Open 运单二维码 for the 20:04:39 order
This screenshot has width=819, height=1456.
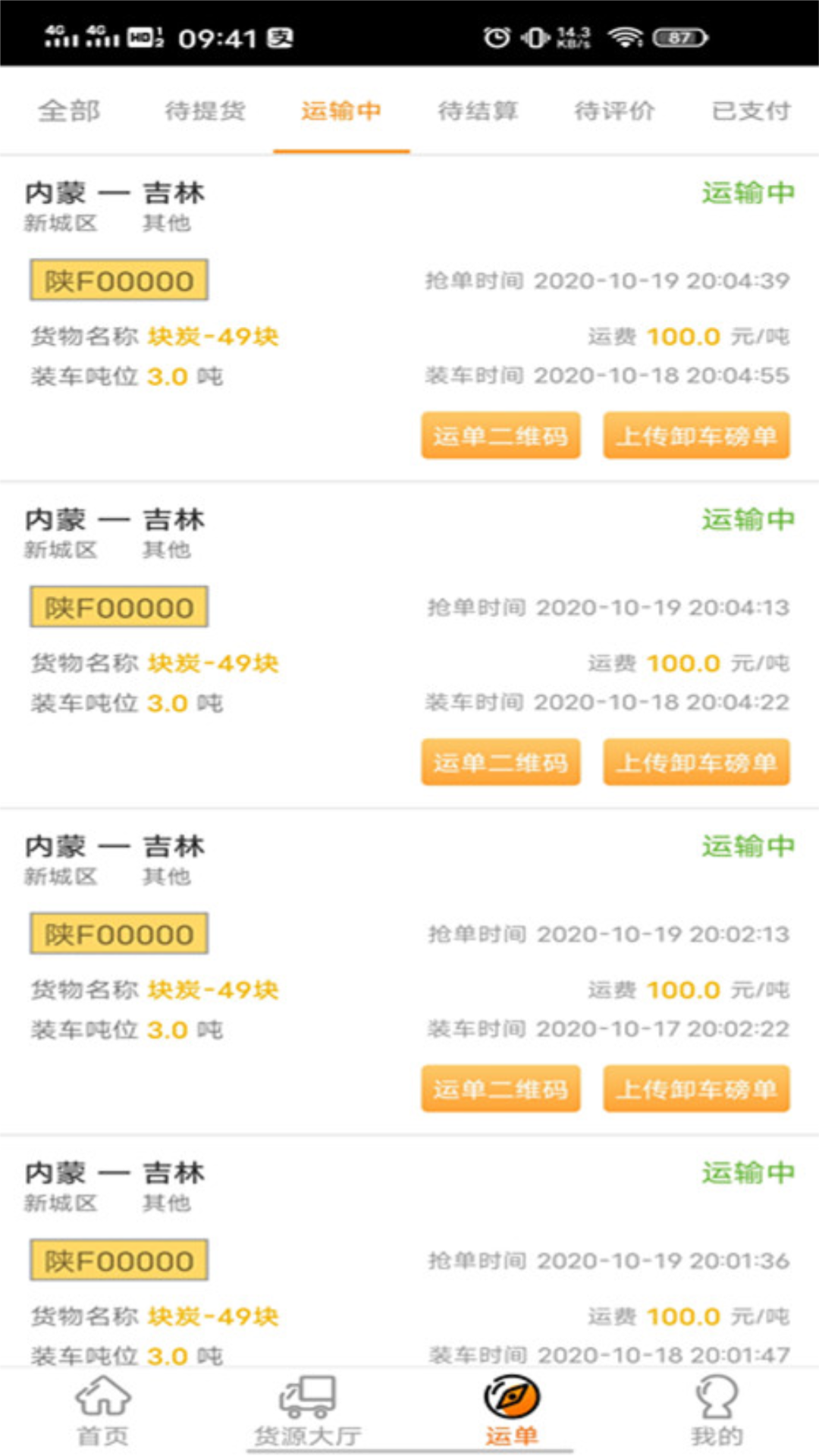(500, 436)
